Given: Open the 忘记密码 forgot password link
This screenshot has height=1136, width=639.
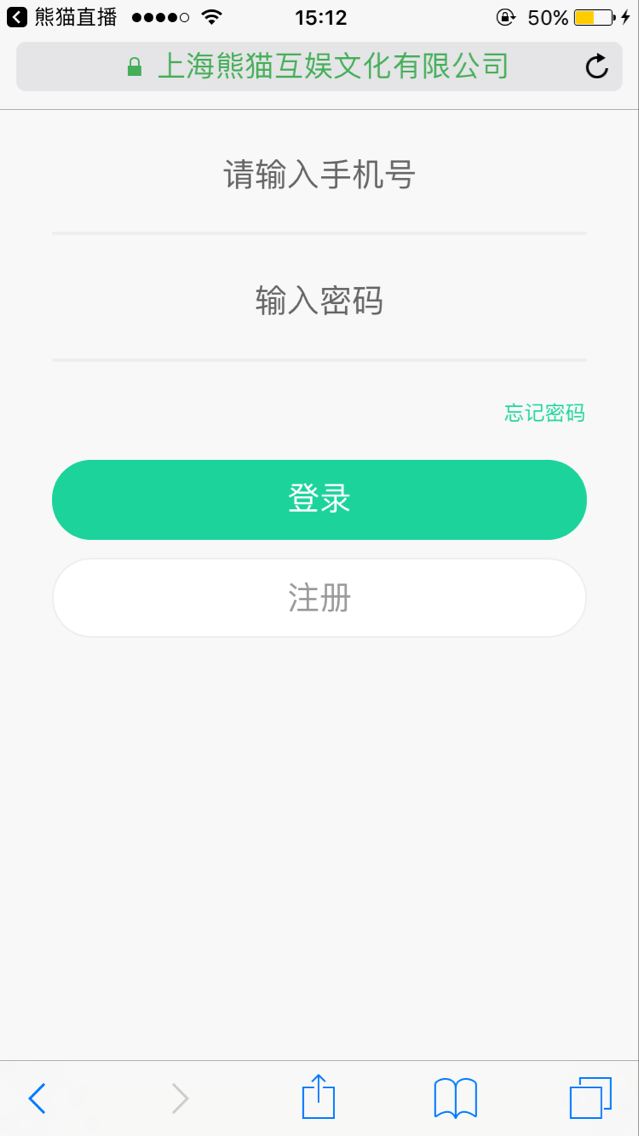Looking at the screenshot, I should [x=544, y=414].
